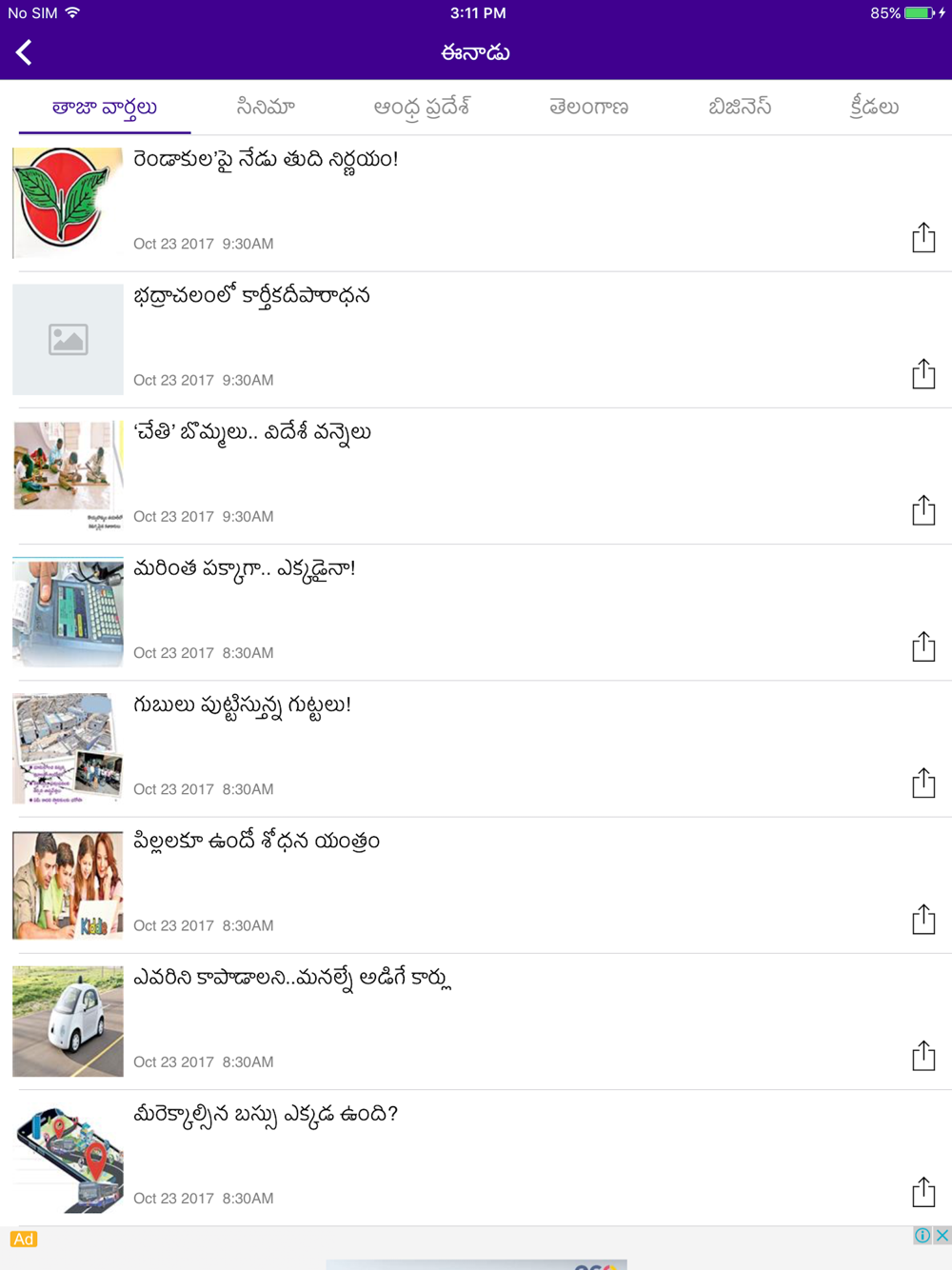Viewport: 952px width, 1270px height.
Task: Switch to the సినిమా tab
Action: point(265,107)
